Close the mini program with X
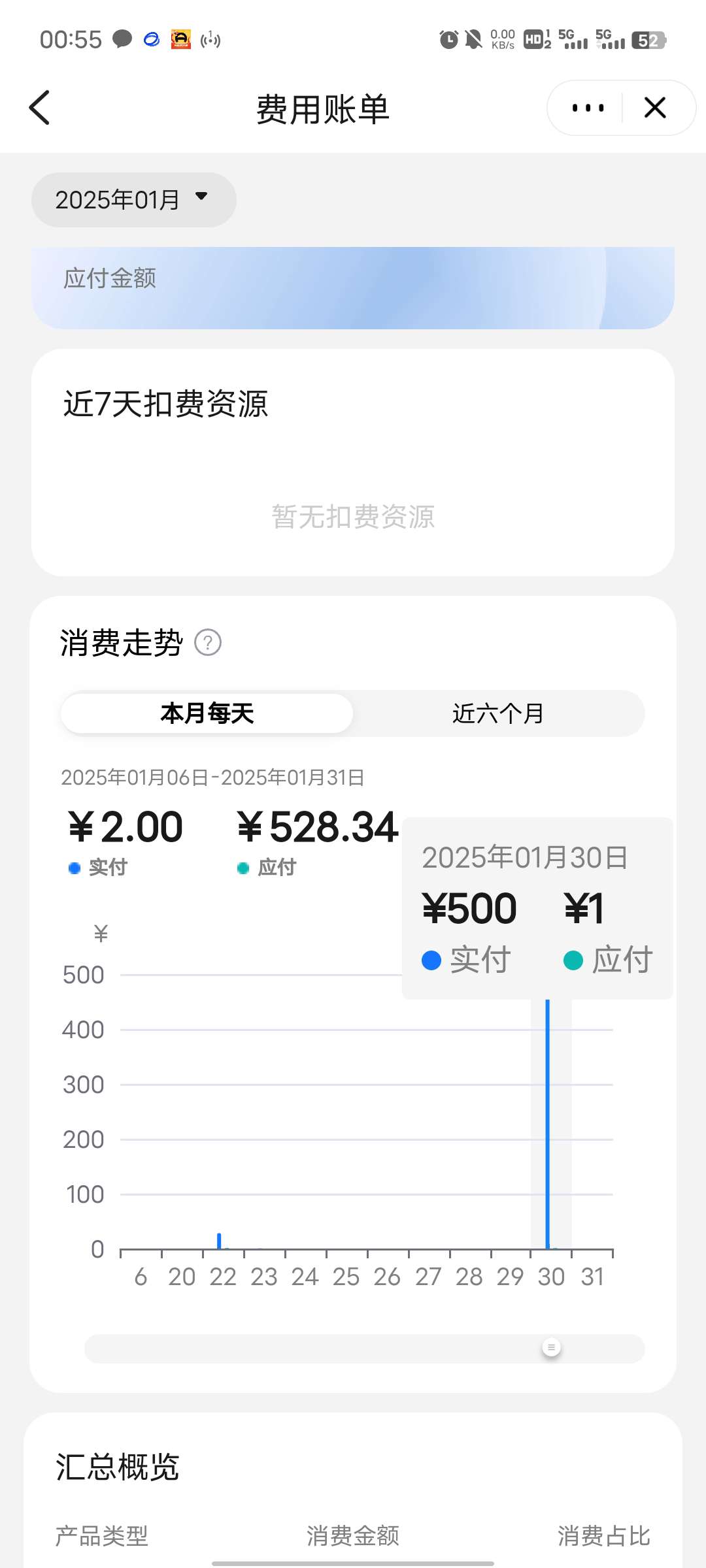This screenshot has height=1568, width=706. coord(655,108)
